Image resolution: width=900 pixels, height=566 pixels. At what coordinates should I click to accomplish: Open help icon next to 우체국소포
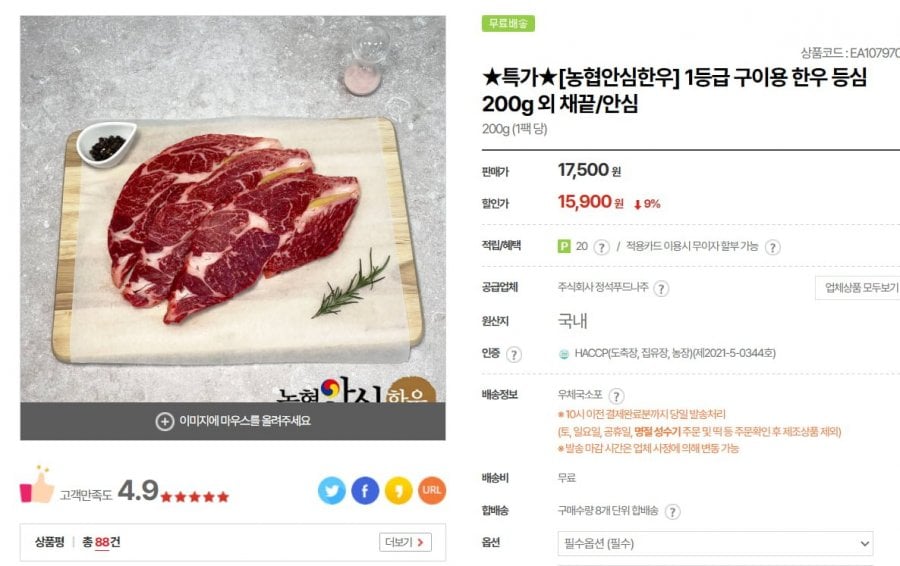pyautogui.click(x=617, y=396)
